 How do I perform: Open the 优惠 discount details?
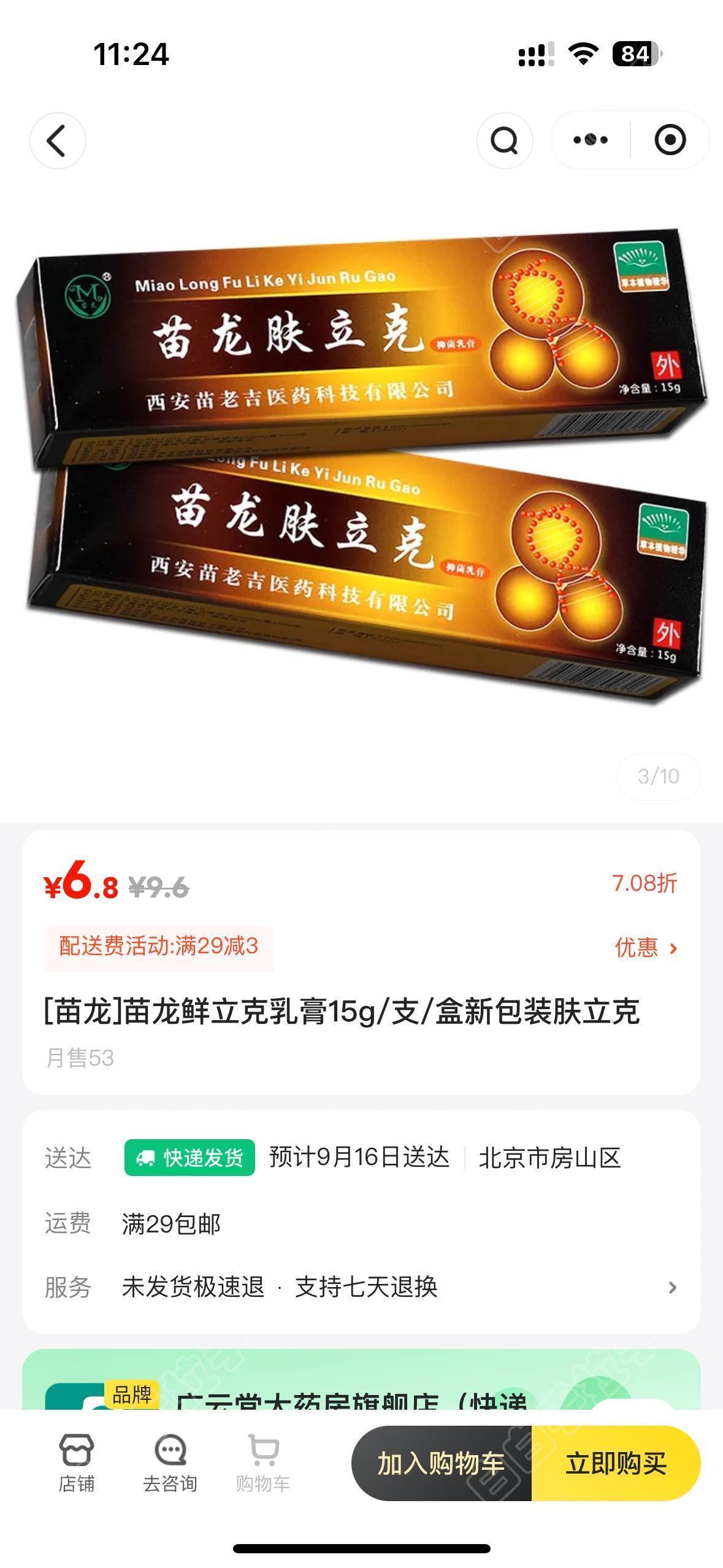[x=646, y=948]
